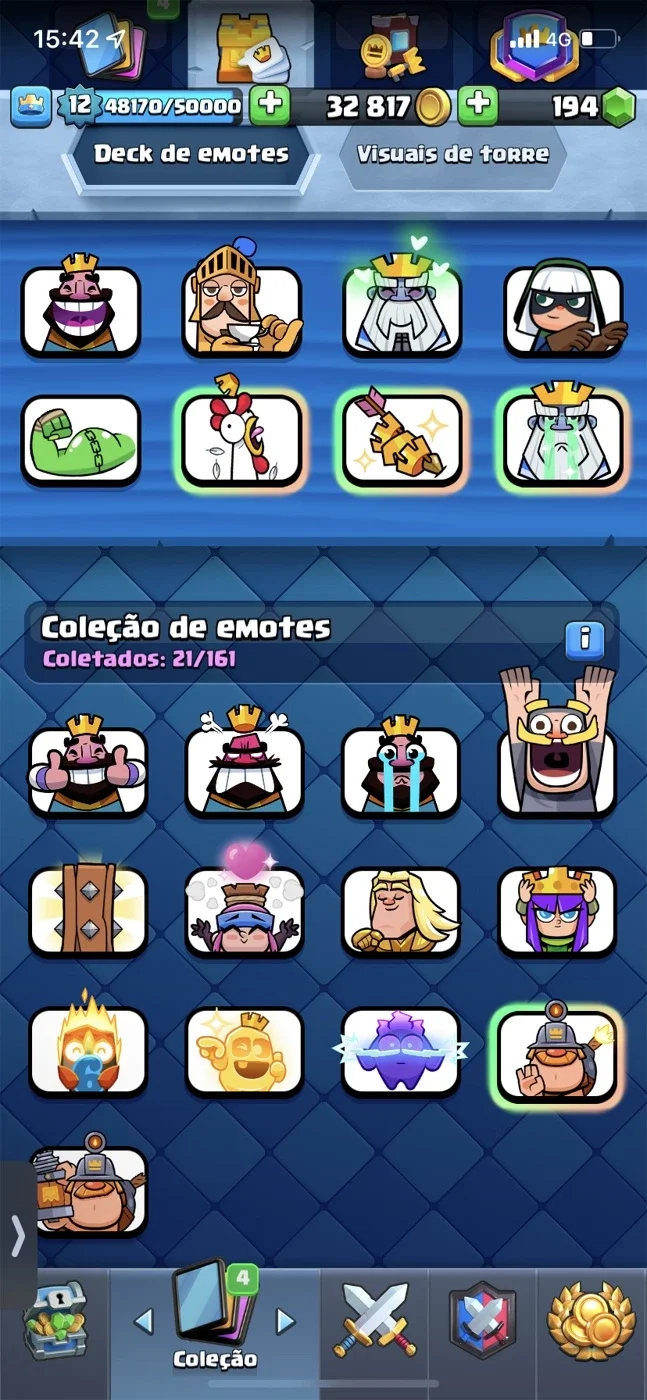The image size is (647, 1400).
Task: Expand the side panel arrow handle
Action: pyautogui.click(x=17, y=1235)
